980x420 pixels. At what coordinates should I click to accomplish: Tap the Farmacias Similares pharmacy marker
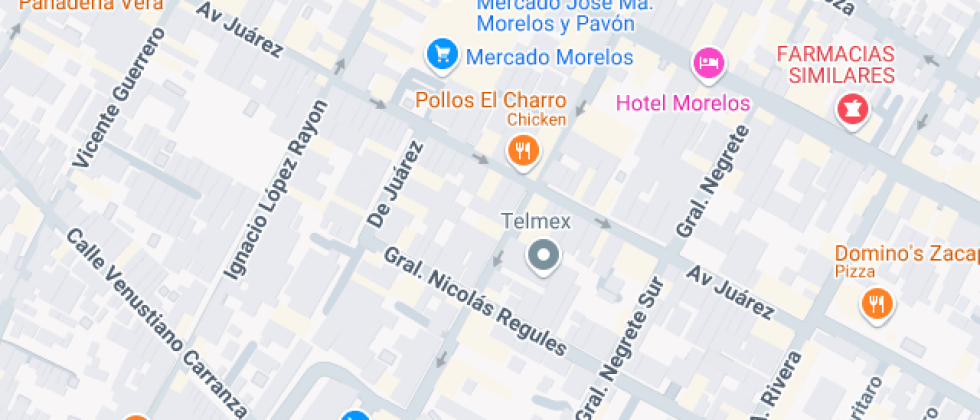[x=852, y=108]
